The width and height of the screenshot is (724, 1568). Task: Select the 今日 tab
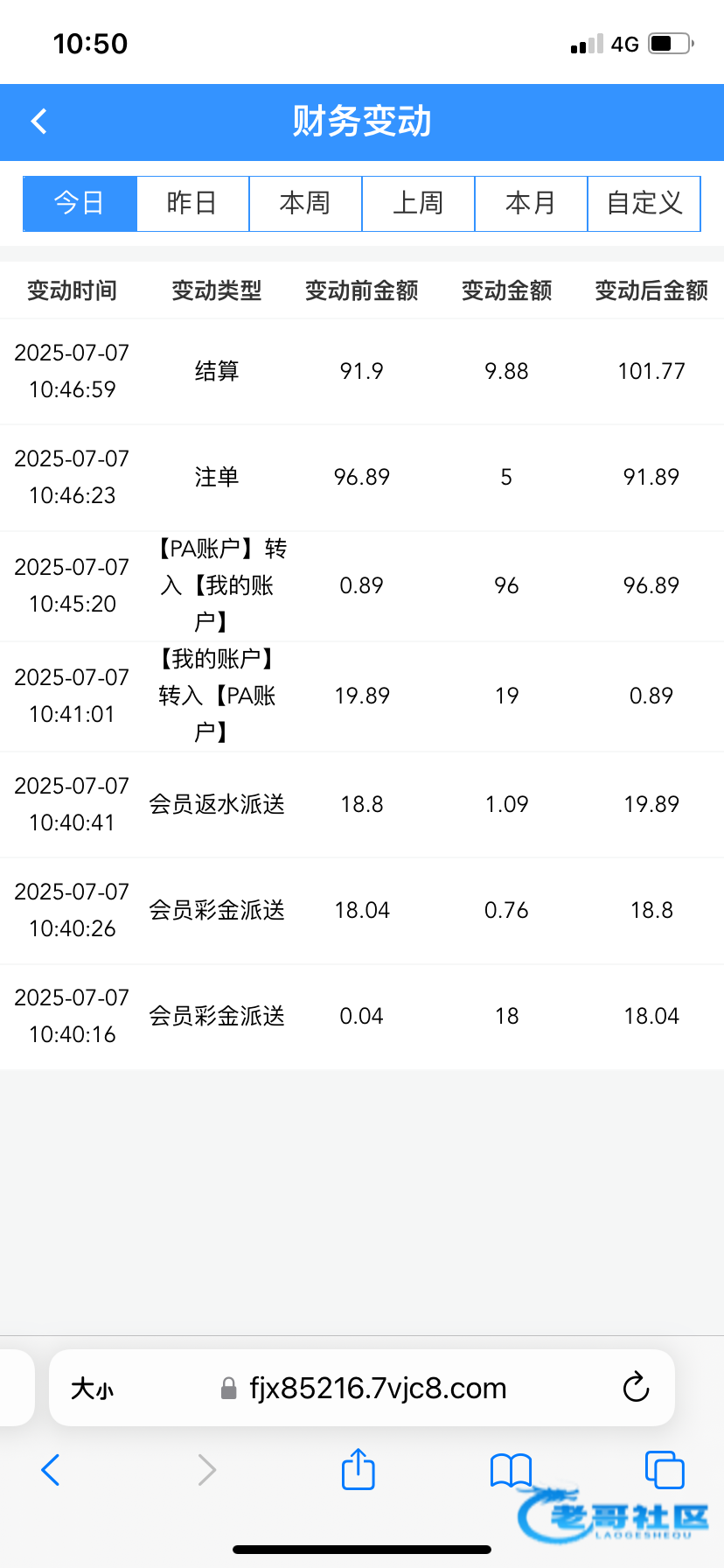tap(80, 204)
